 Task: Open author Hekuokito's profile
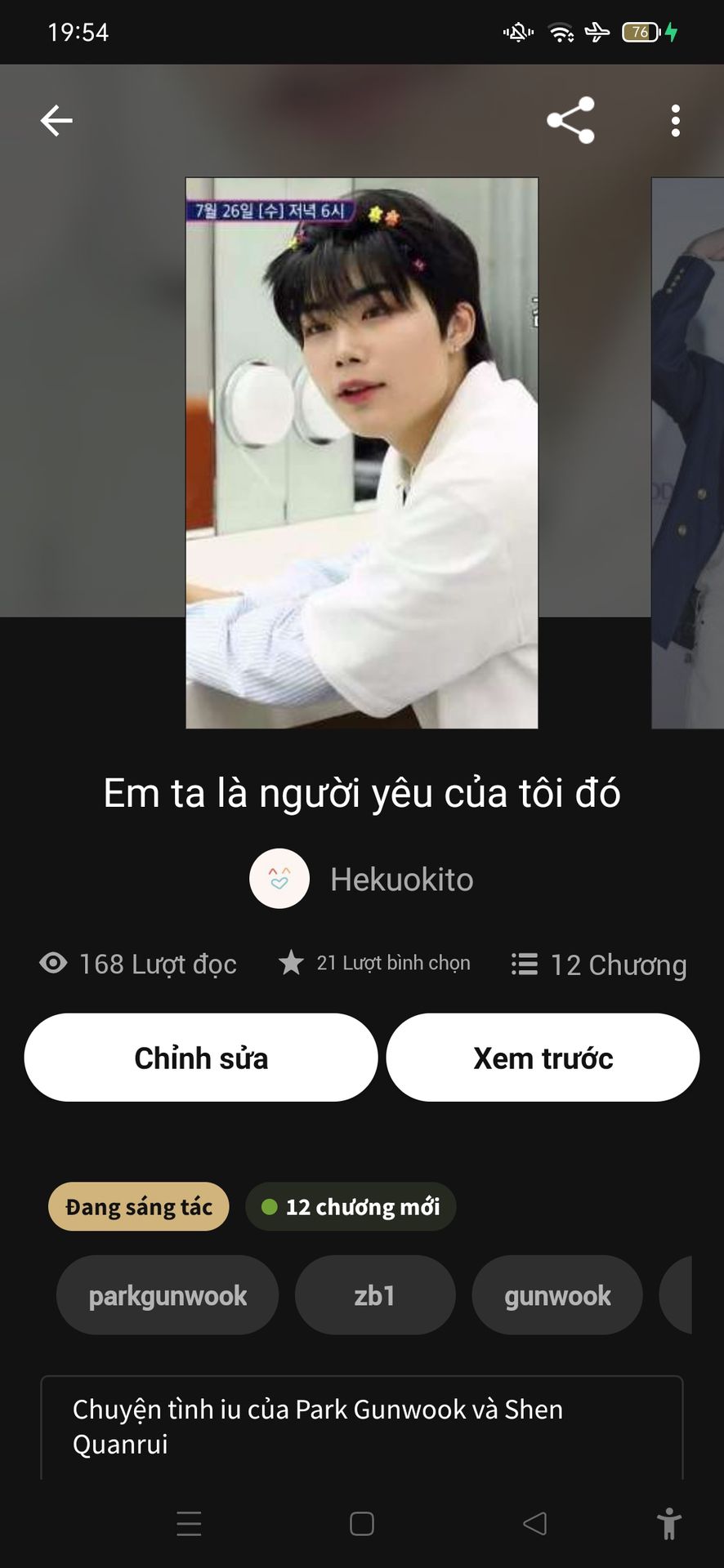362,880
